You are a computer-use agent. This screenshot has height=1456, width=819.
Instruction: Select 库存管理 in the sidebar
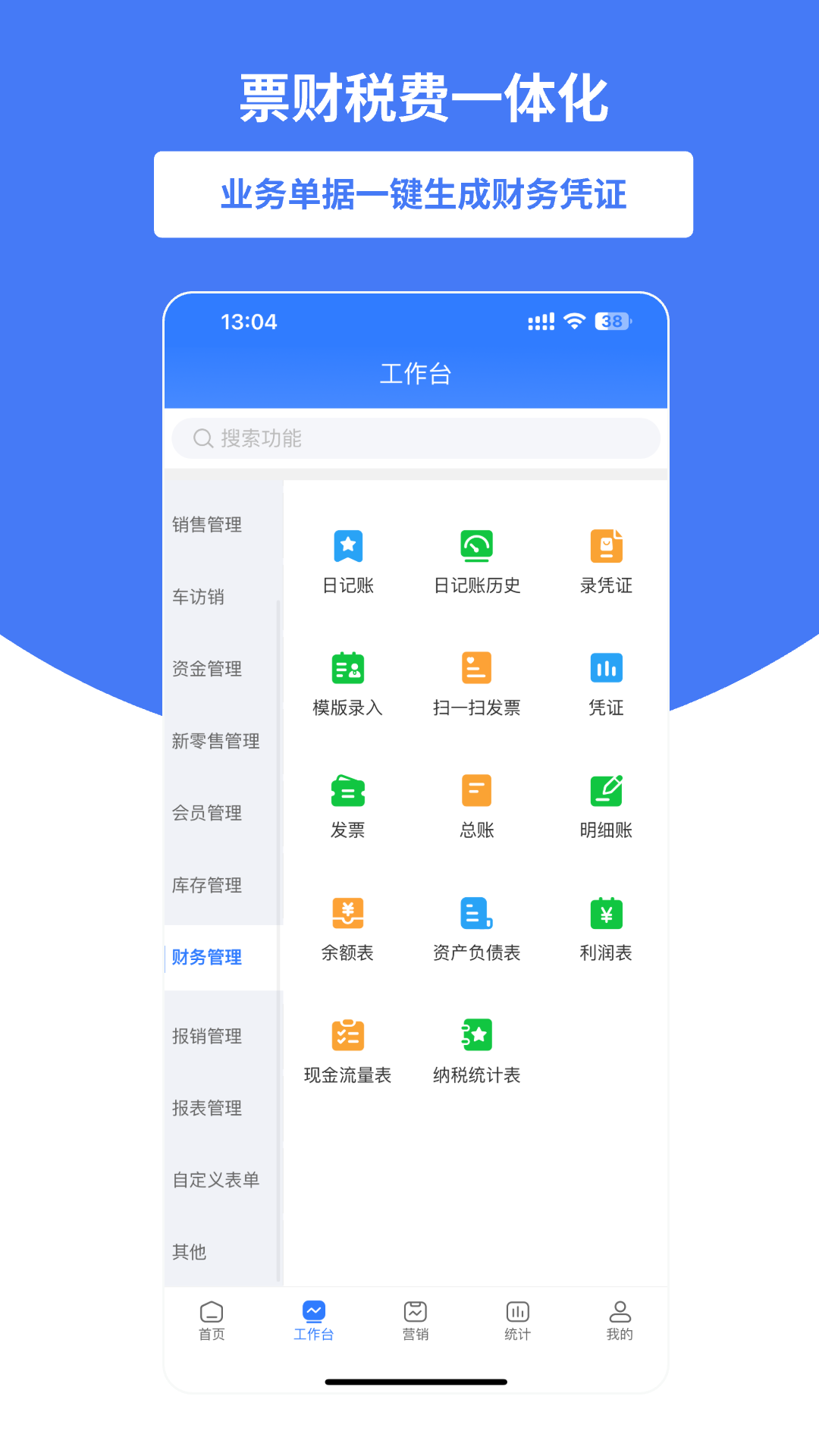click(x=207, y=885)
